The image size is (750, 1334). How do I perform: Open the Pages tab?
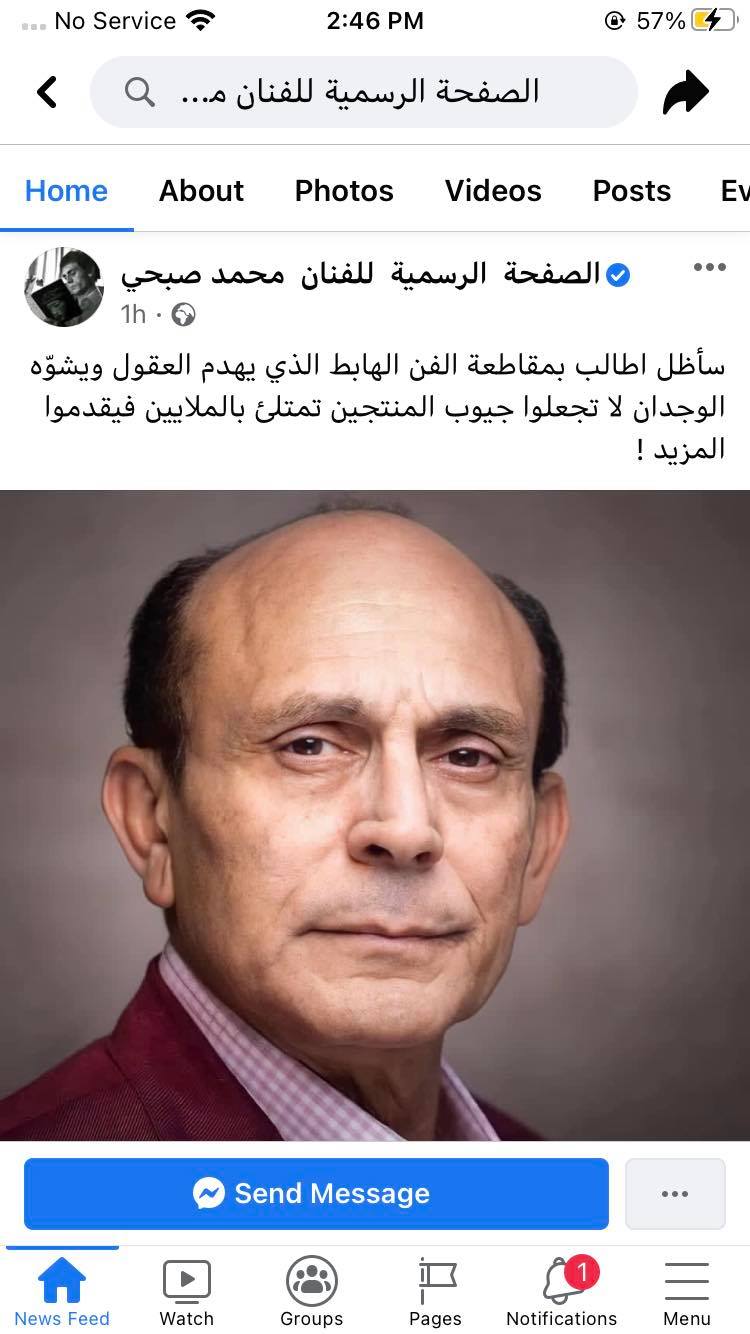tap(436, 1290)
